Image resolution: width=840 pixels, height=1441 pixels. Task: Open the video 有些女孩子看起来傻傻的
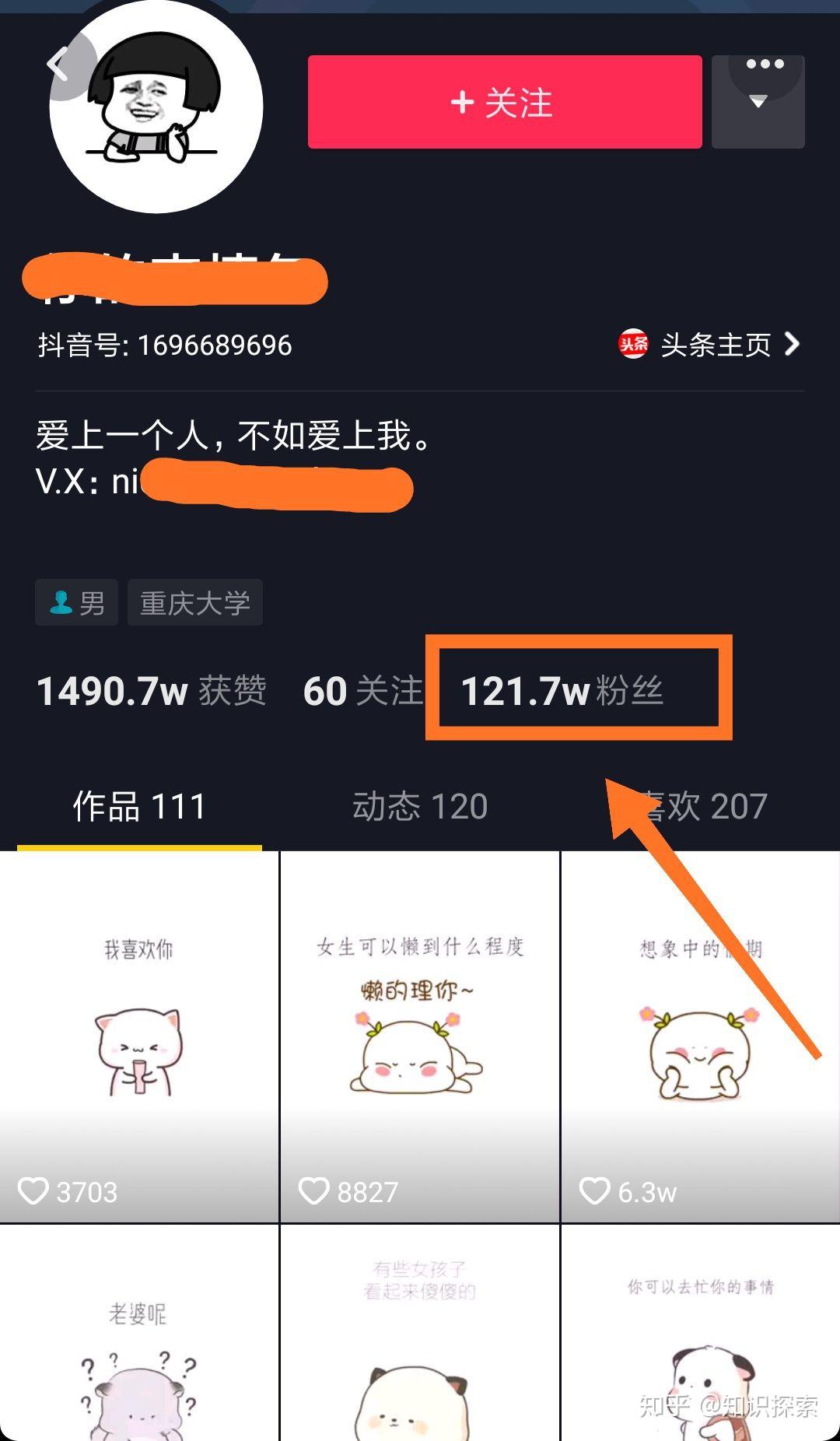tap(420, 1333)
